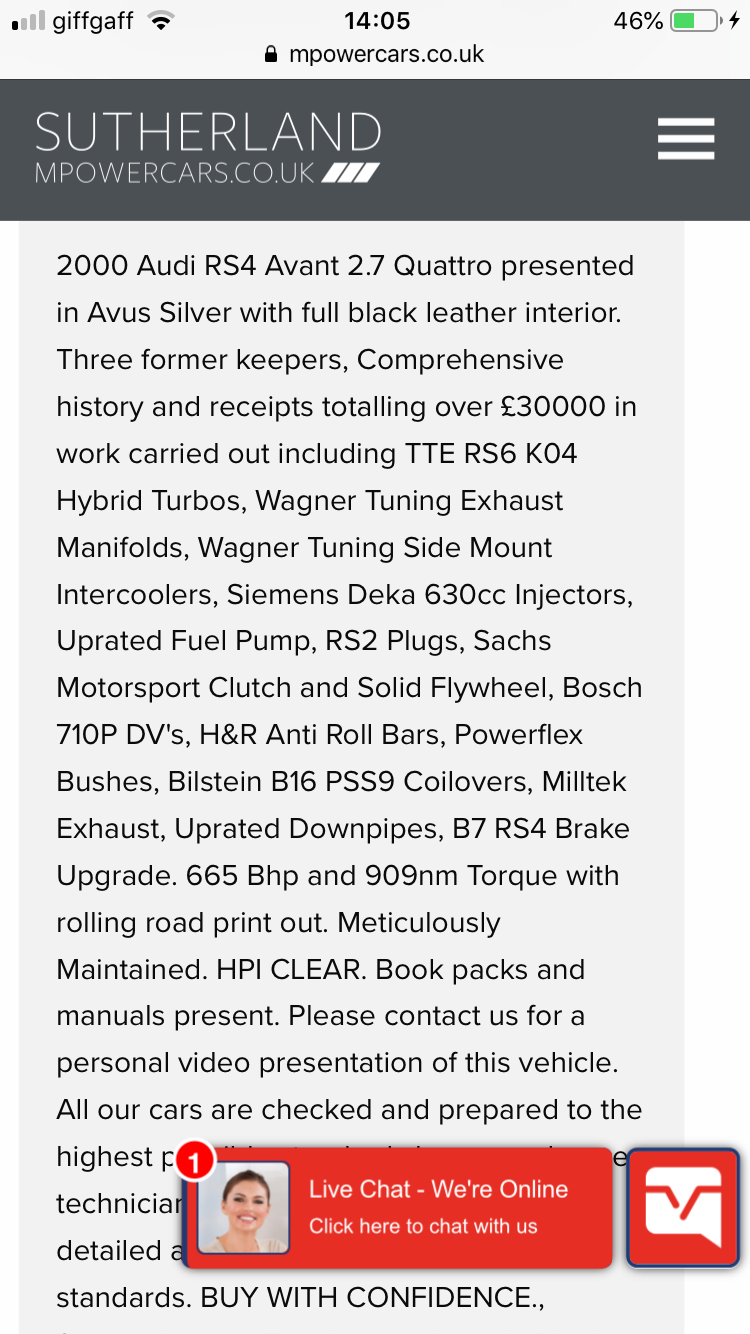
Task: Open the hamburger navigation menu
Action: pyautogui.click(x=686, y=138)
